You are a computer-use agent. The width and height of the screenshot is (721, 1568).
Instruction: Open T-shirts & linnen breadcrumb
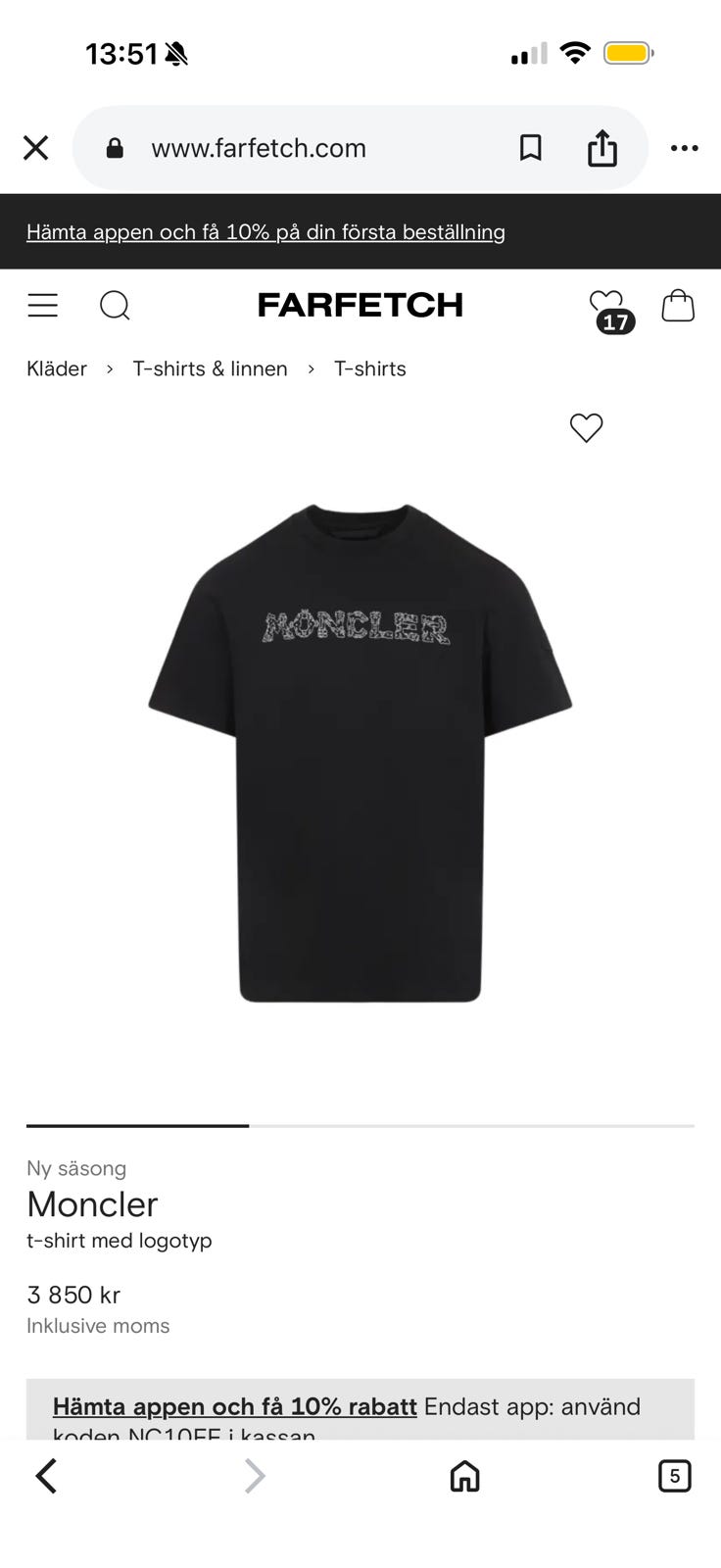pos(211,368)
